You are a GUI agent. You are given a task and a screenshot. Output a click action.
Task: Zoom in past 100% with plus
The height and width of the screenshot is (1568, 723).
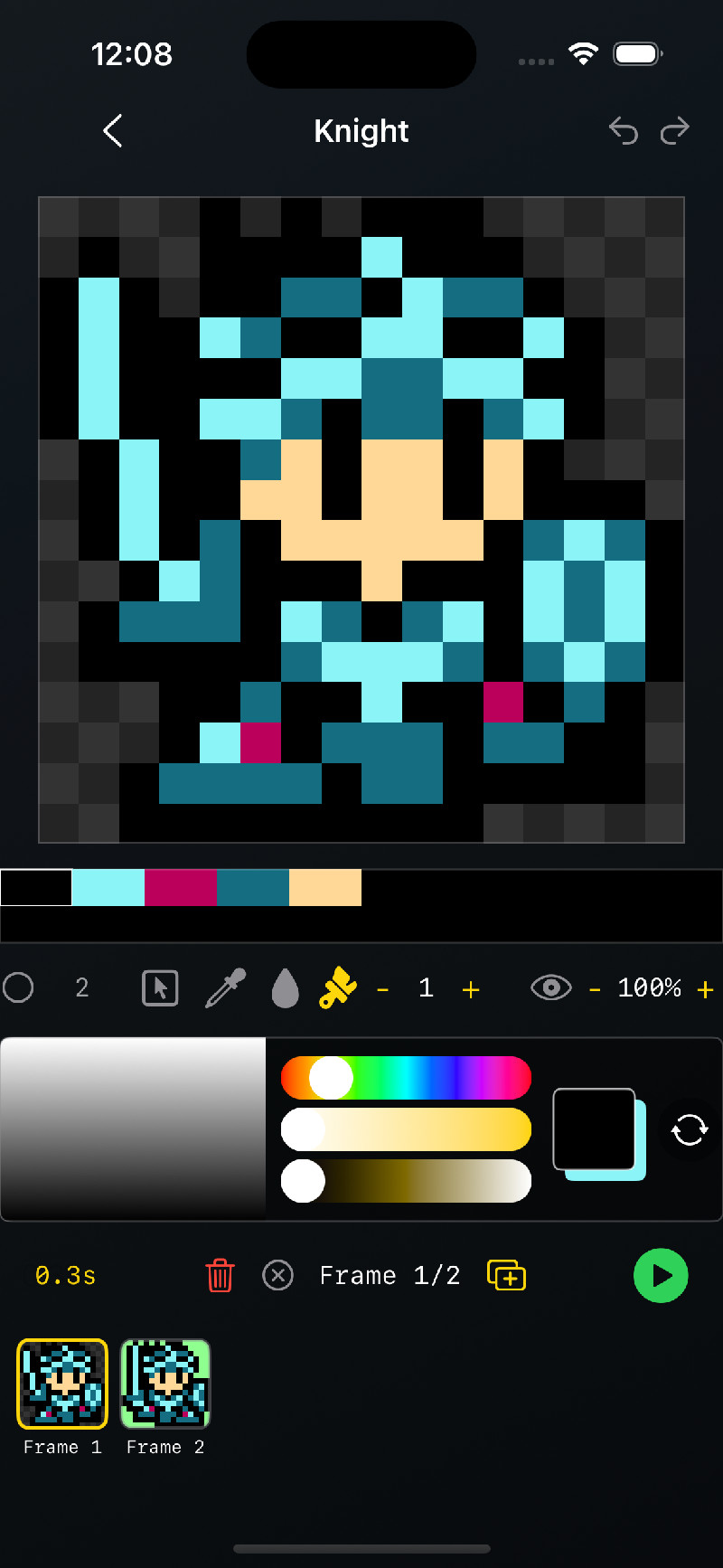tap(706, 989)
